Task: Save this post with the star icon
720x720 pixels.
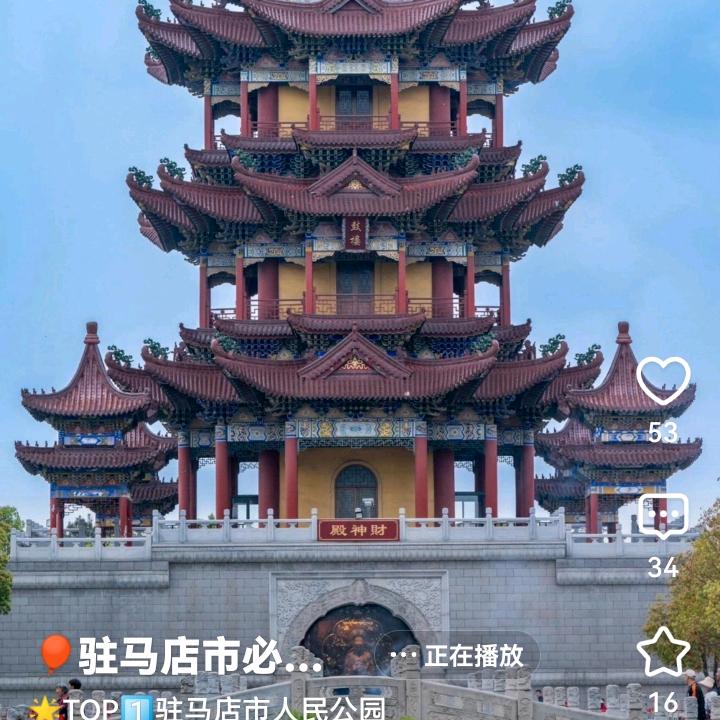Action: [x=663, y=653]
